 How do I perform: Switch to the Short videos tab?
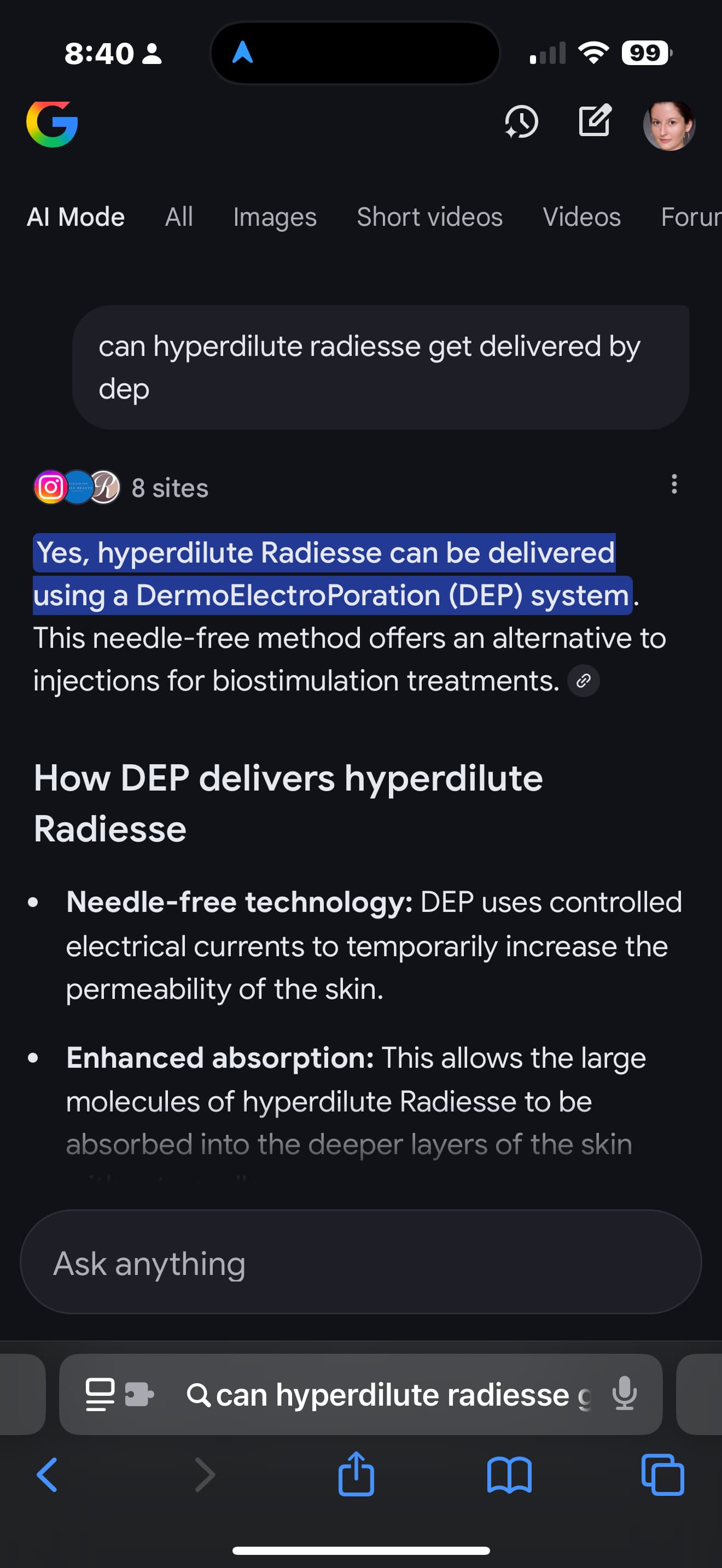click(429, 217)
